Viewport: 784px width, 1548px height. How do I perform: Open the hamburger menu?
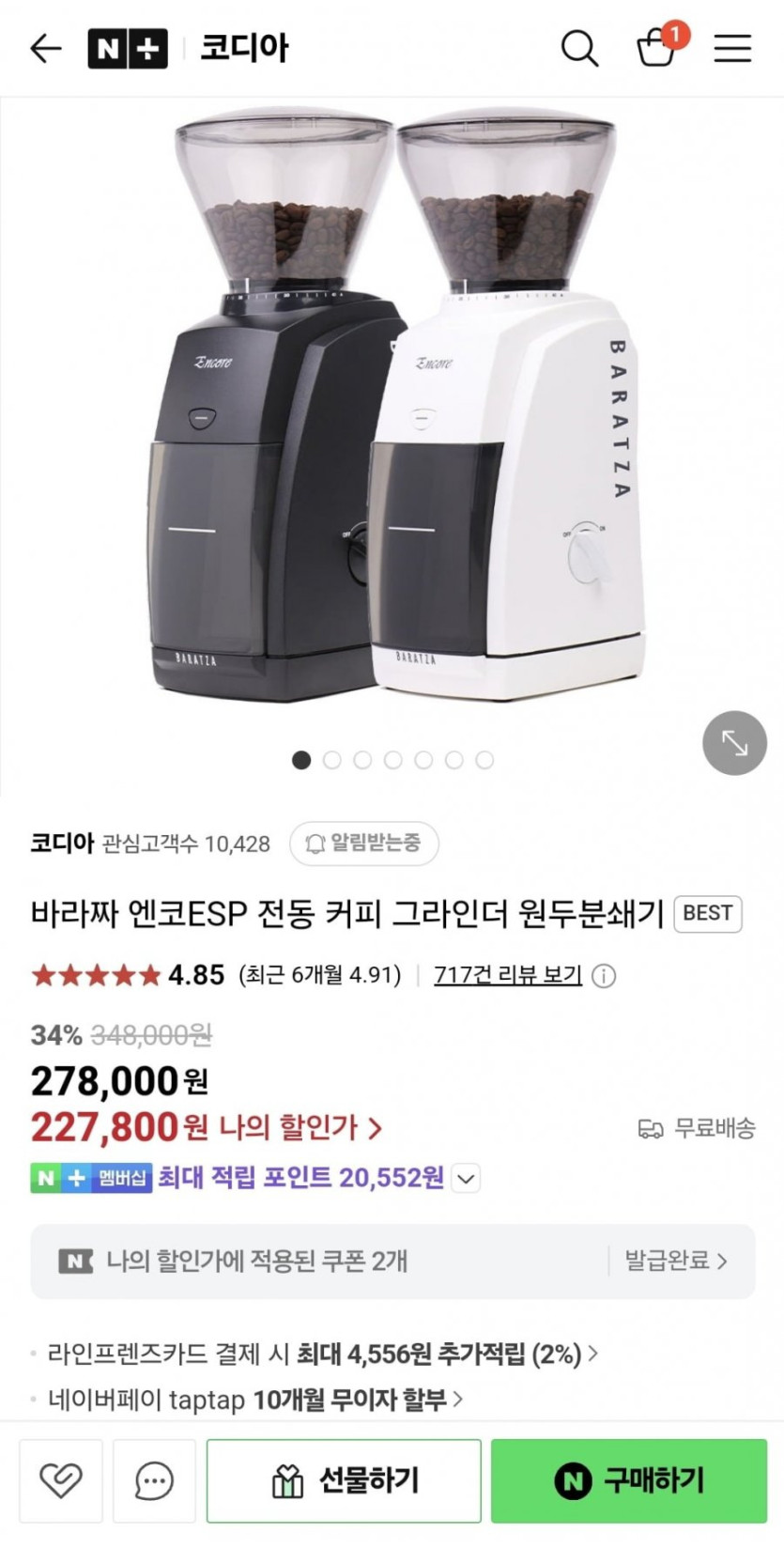click(732, 48)
